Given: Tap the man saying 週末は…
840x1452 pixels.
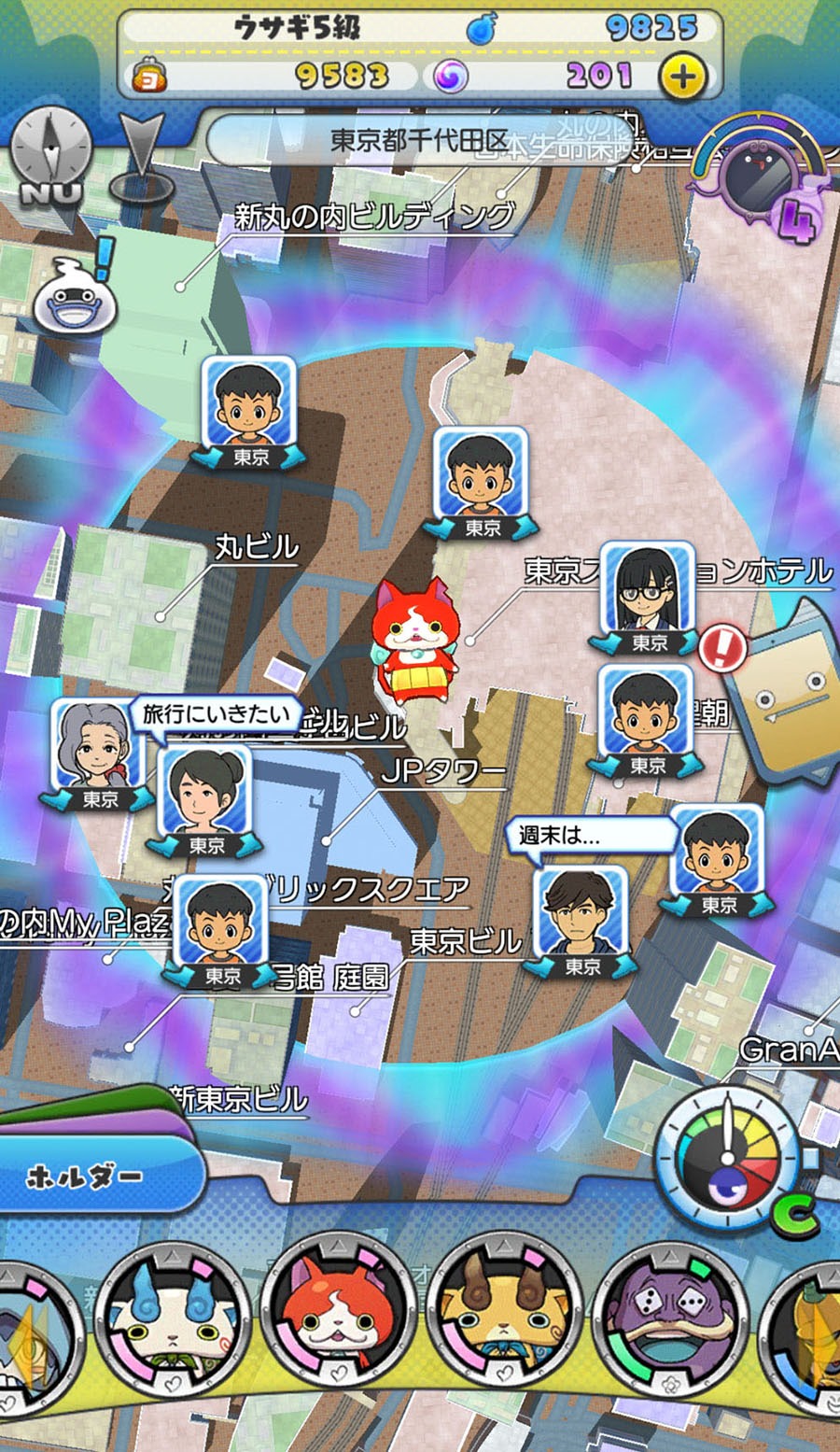Looking at the screenshot, I should pyautogui.click(x=581, y=917).
